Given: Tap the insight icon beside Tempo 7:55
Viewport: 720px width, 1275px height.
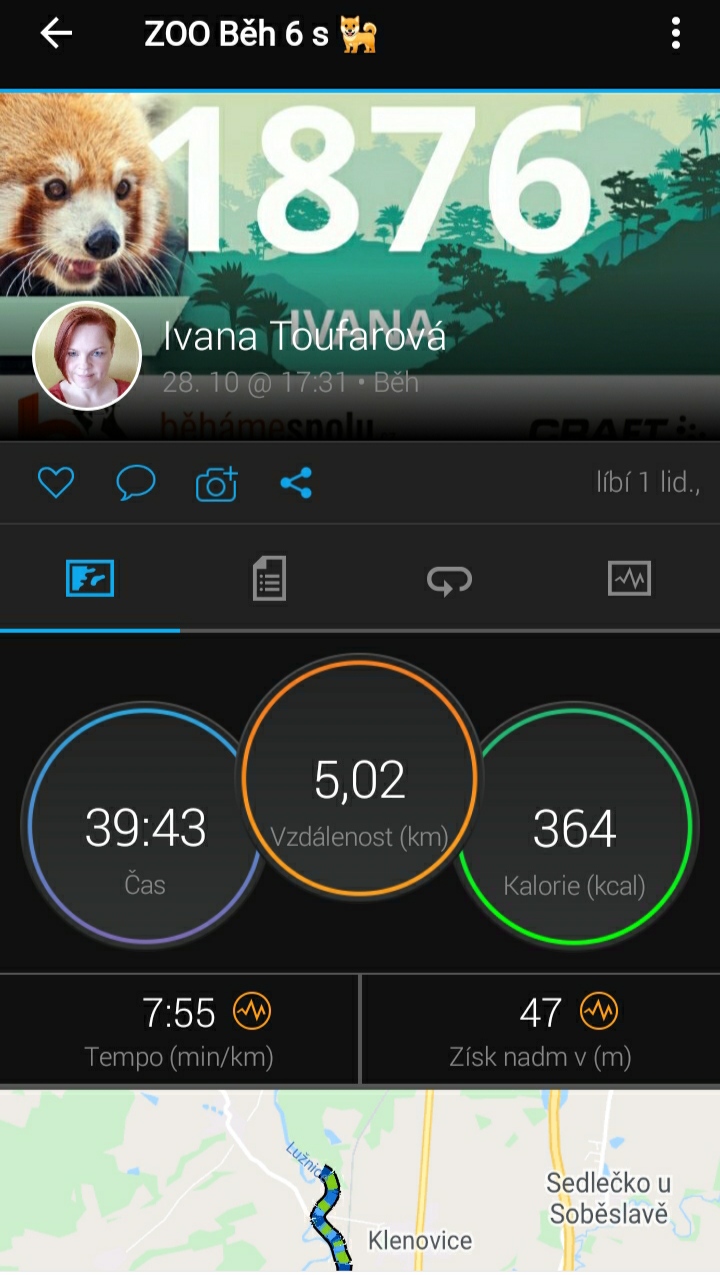Looking at the screenshot, I should (251, 1012).
